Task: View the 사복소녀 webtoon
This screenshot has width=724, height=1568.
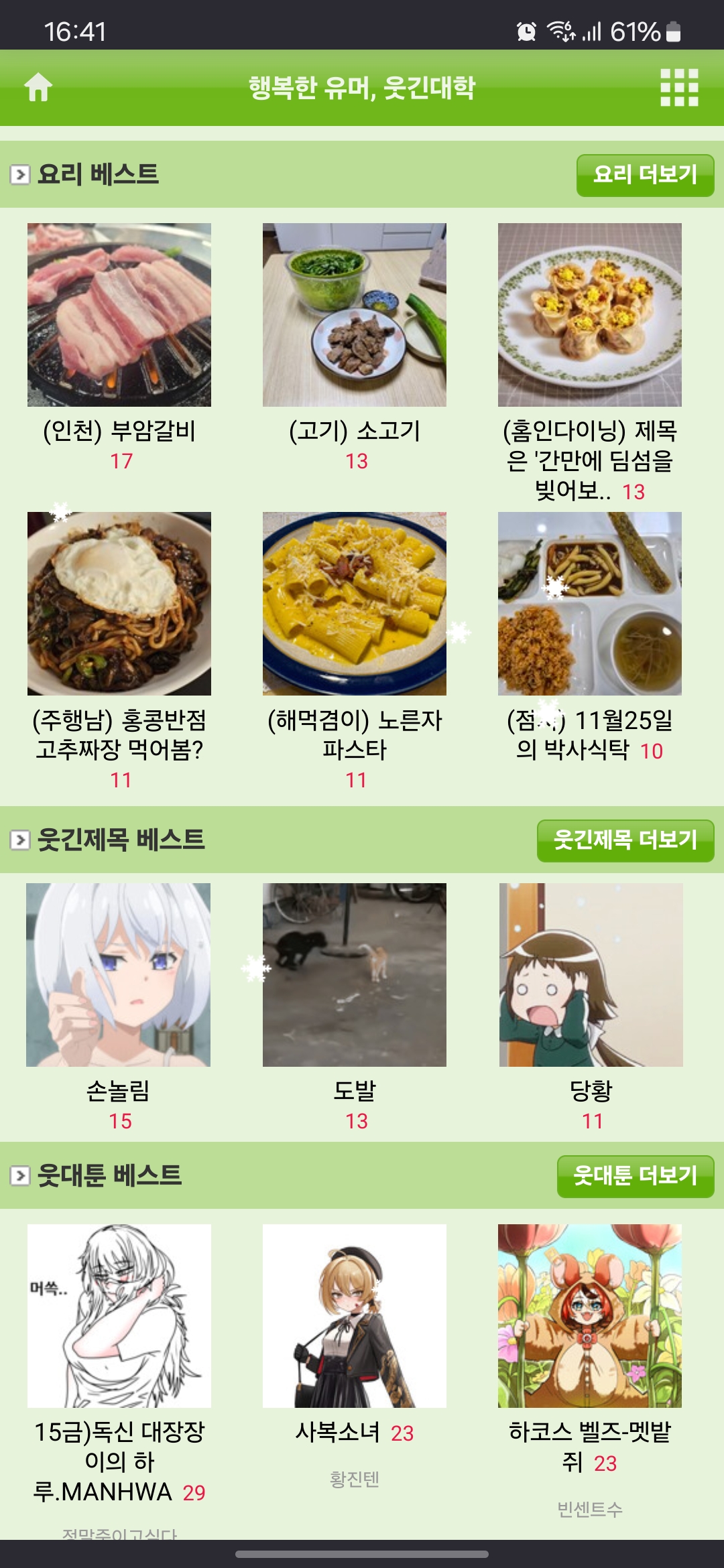Action: pos(355,1316)
